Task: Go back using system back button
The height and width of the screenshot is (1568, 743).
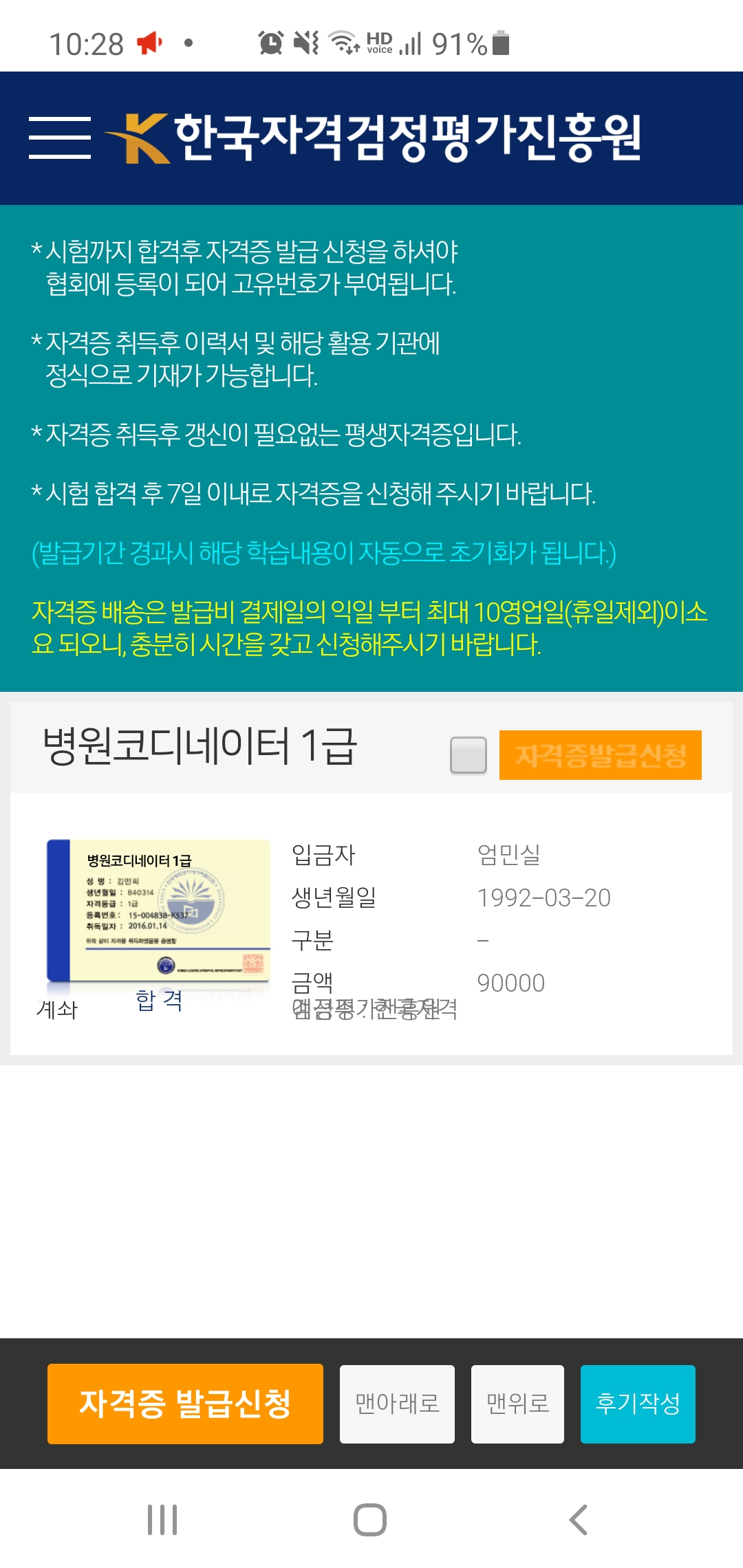Action: tap(579, 1520)
